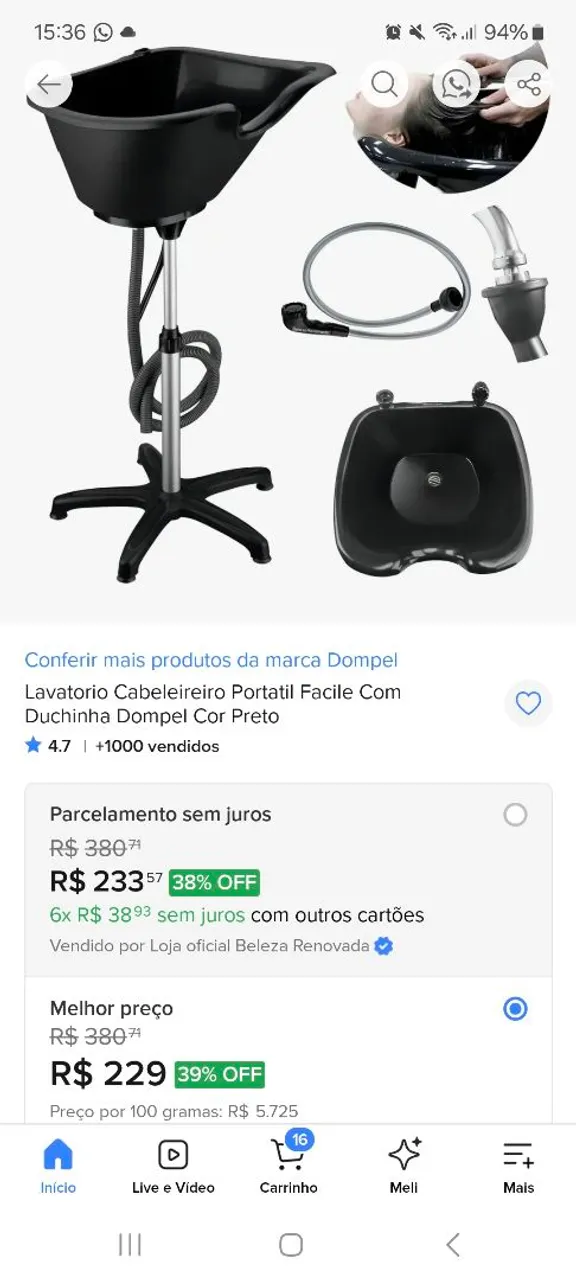Open the Meli tab
The width and height of the screenshot is (576, 1280).
(x=404, y=1167)
